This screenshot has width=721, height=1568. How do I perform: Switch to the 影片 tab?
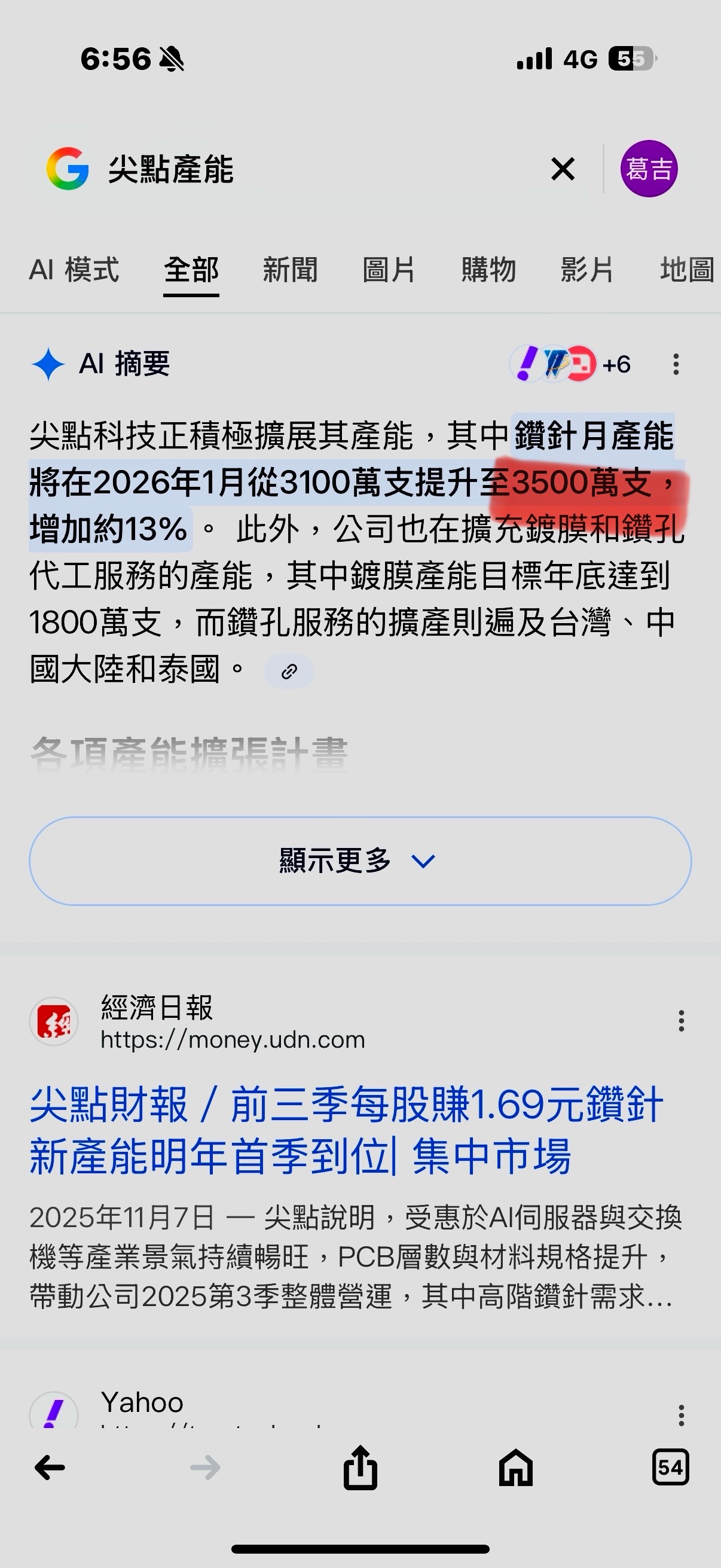(586, 270)
